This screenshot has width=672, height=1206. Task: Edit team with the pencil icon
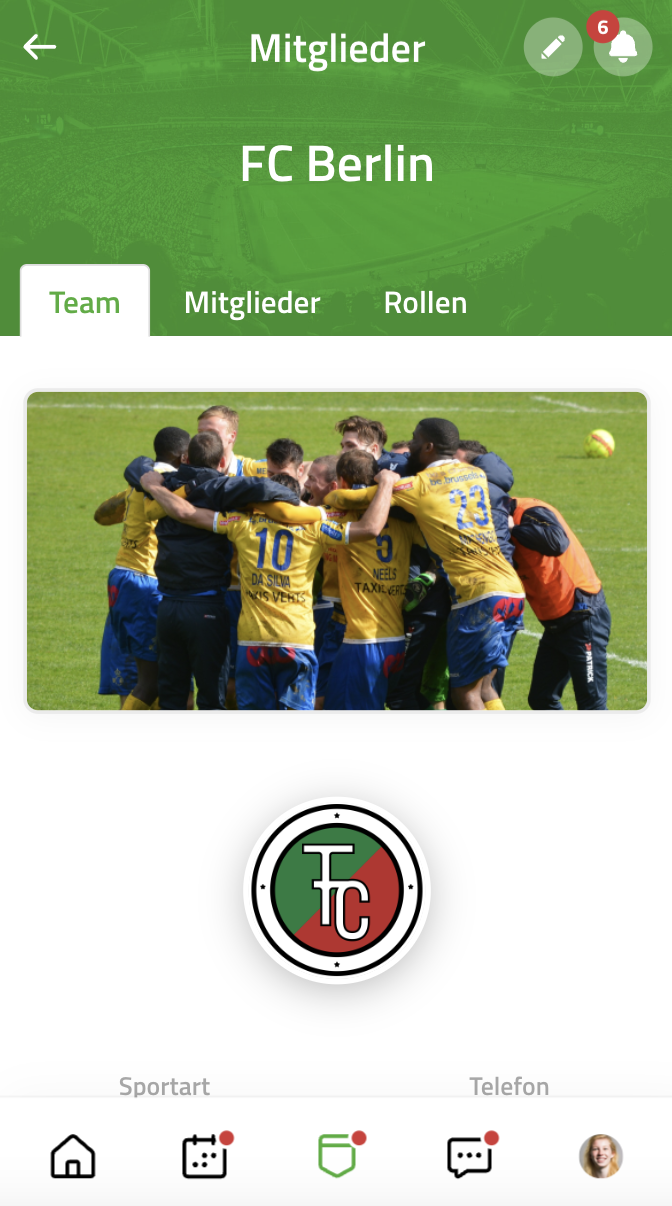pos(553,47)
